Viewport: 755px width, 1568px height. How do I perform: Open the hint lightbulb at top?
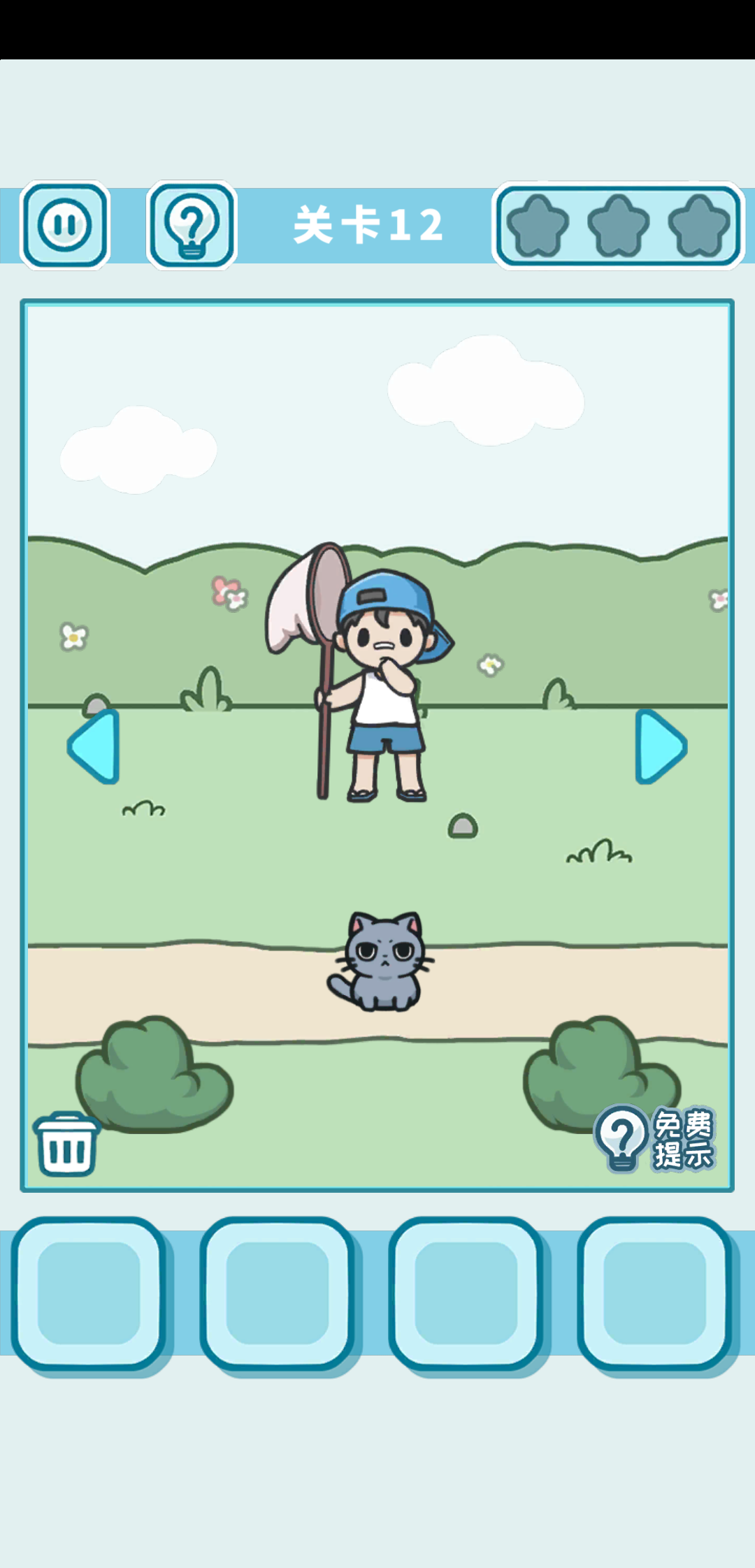[x=192, y=225]
